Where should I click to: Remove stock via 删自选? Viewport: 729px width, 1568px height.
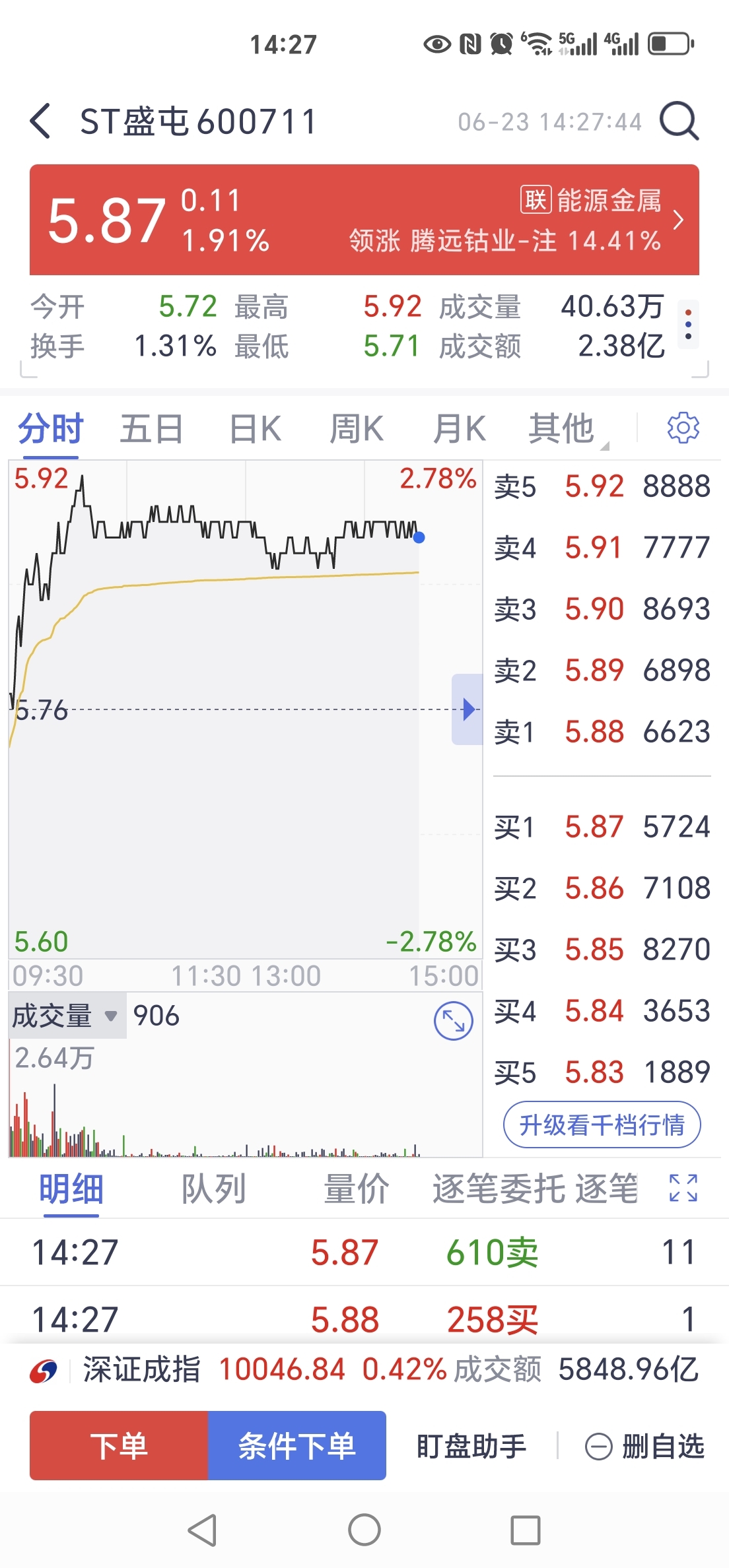click(x=645, y=1447)
